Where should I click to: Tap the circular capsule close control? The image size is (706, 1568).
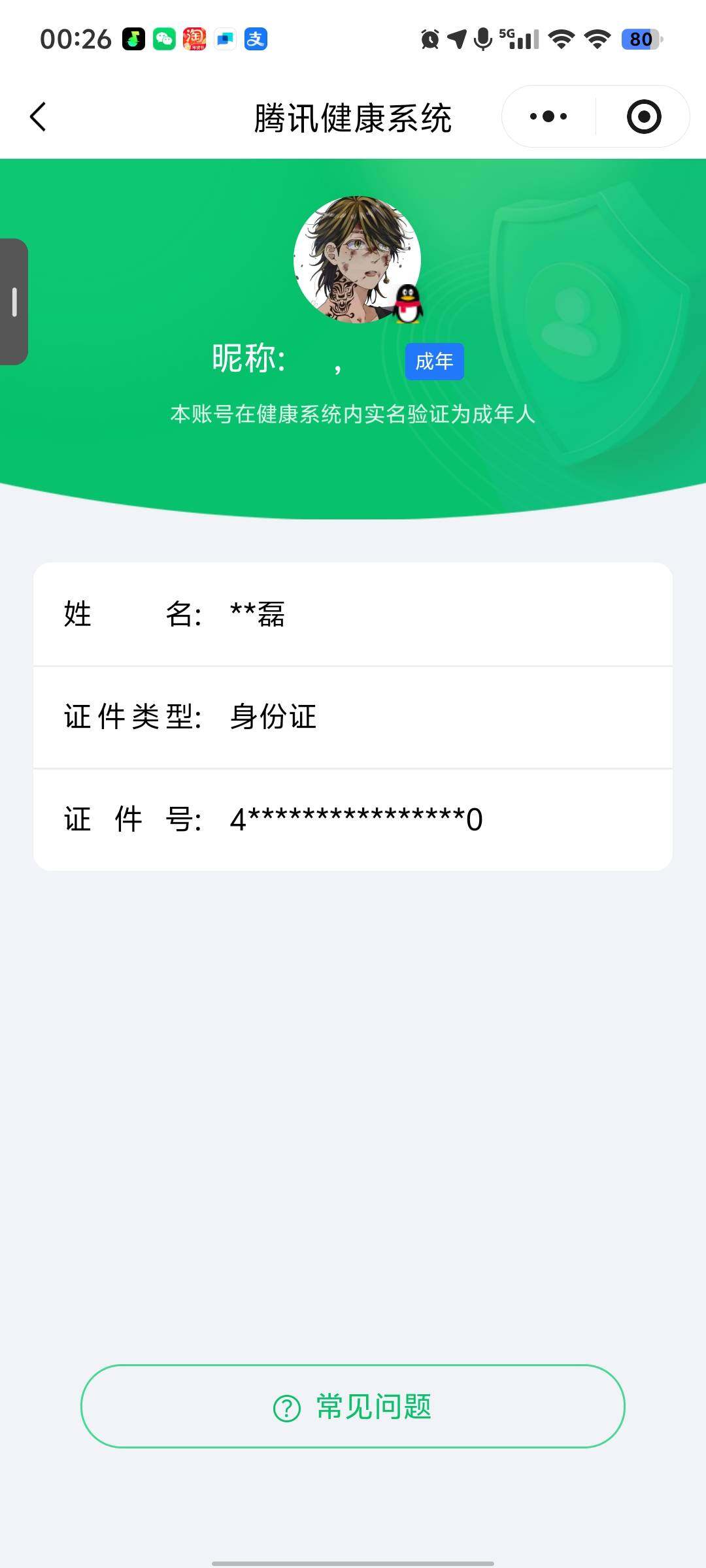[643, 116]
